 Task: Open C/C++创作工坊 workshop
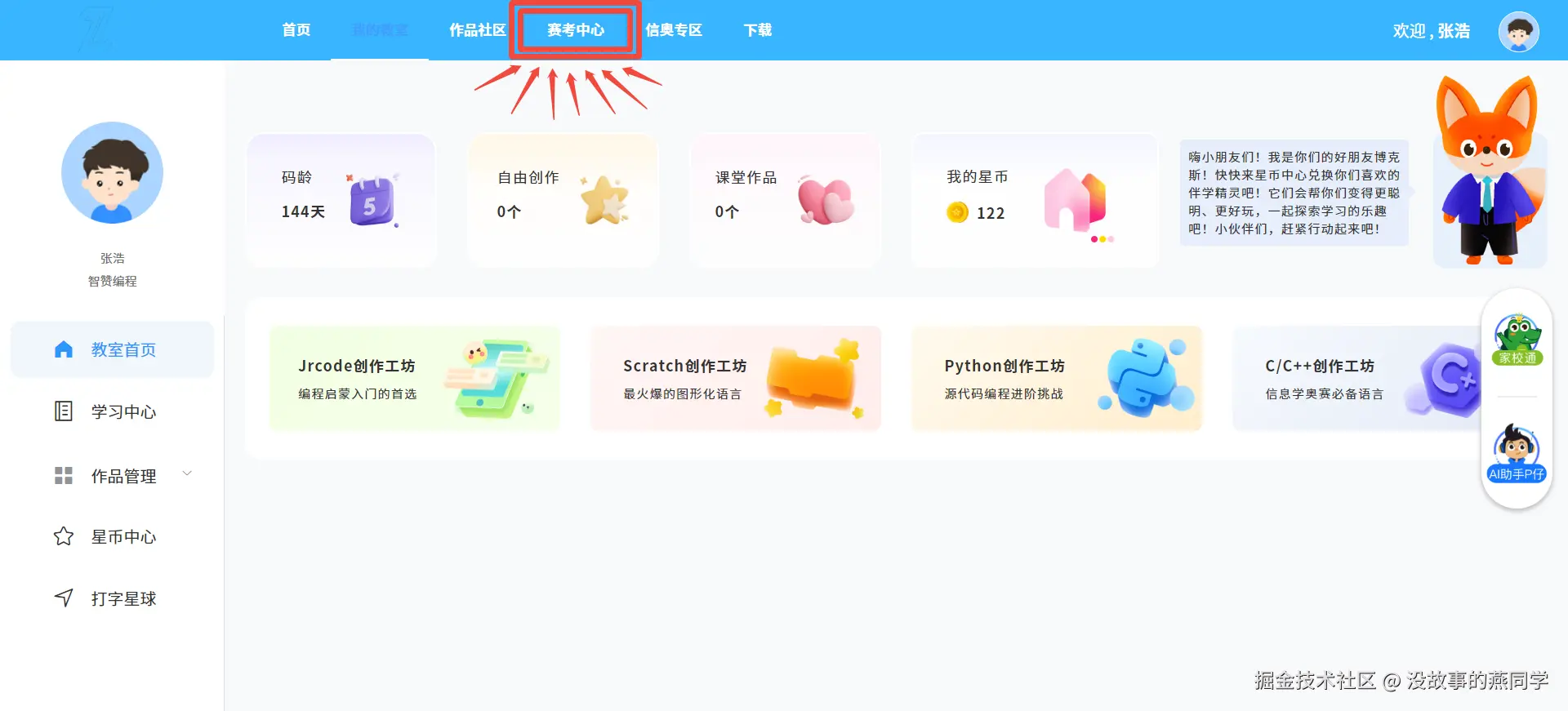coord(1356,379)
